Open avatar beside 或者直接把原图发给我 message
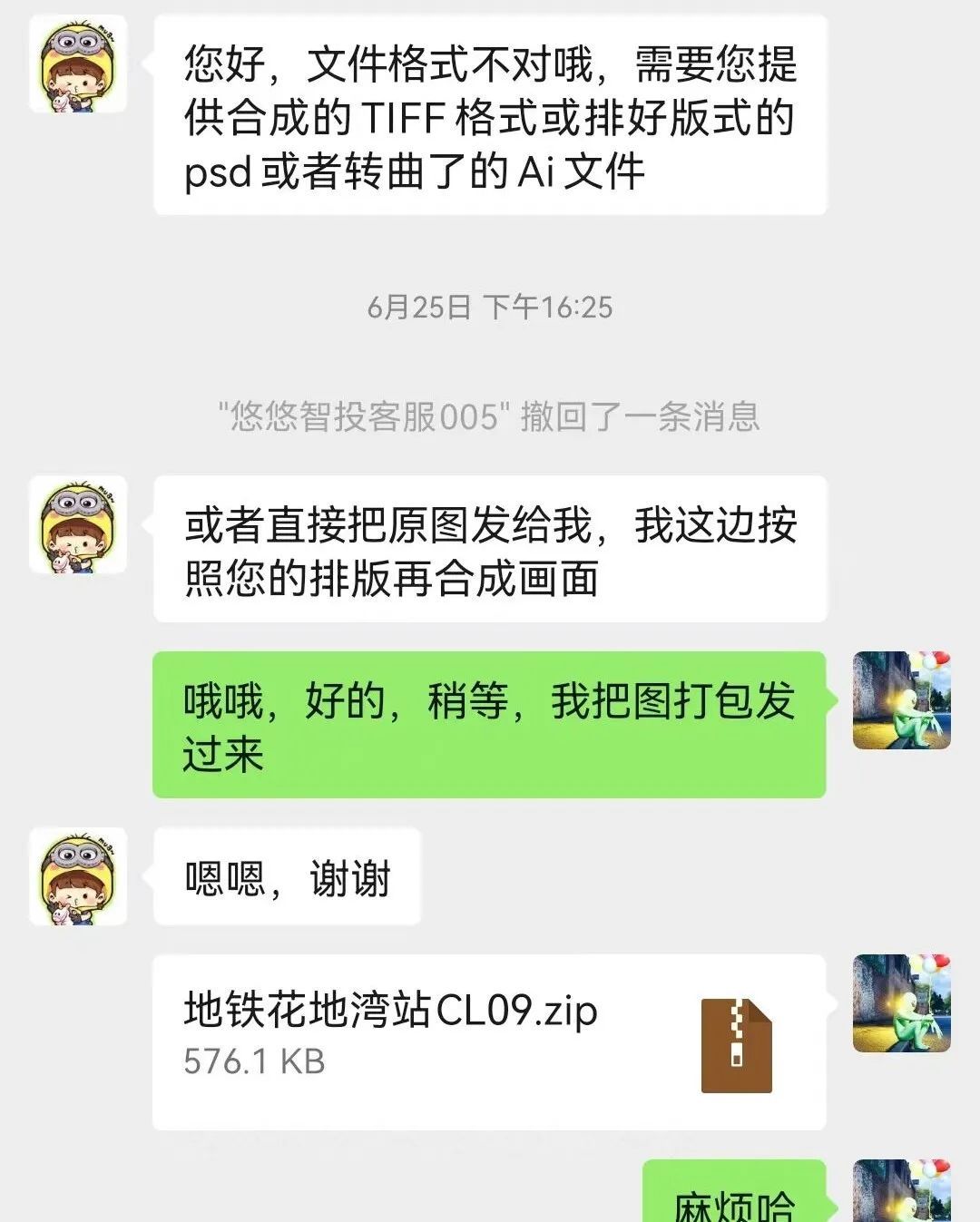The image size is (980, 1222). 78,525
